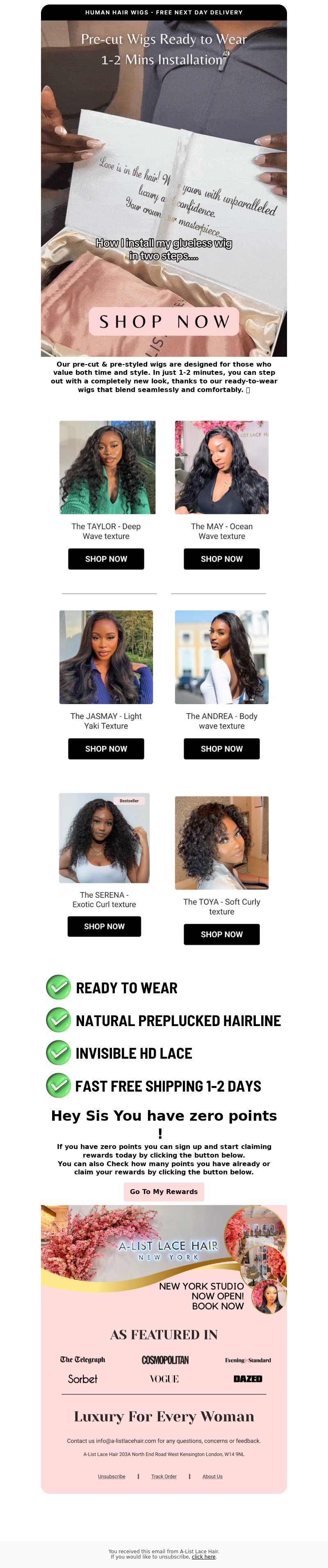The width and height of the screenshot is (328, 1568).
Task: View The ANDREA wig product image
Action: coord(221,657)
